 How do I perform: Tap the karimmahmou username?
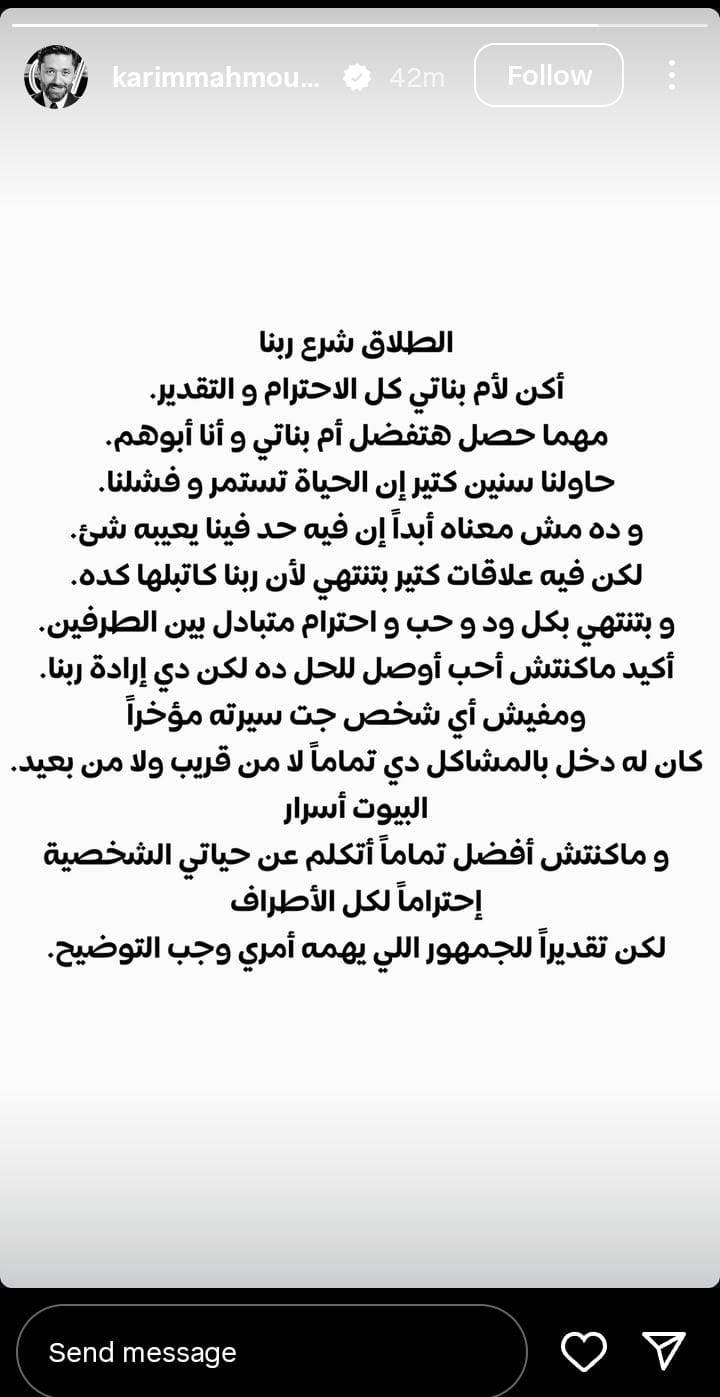point(216,77)
